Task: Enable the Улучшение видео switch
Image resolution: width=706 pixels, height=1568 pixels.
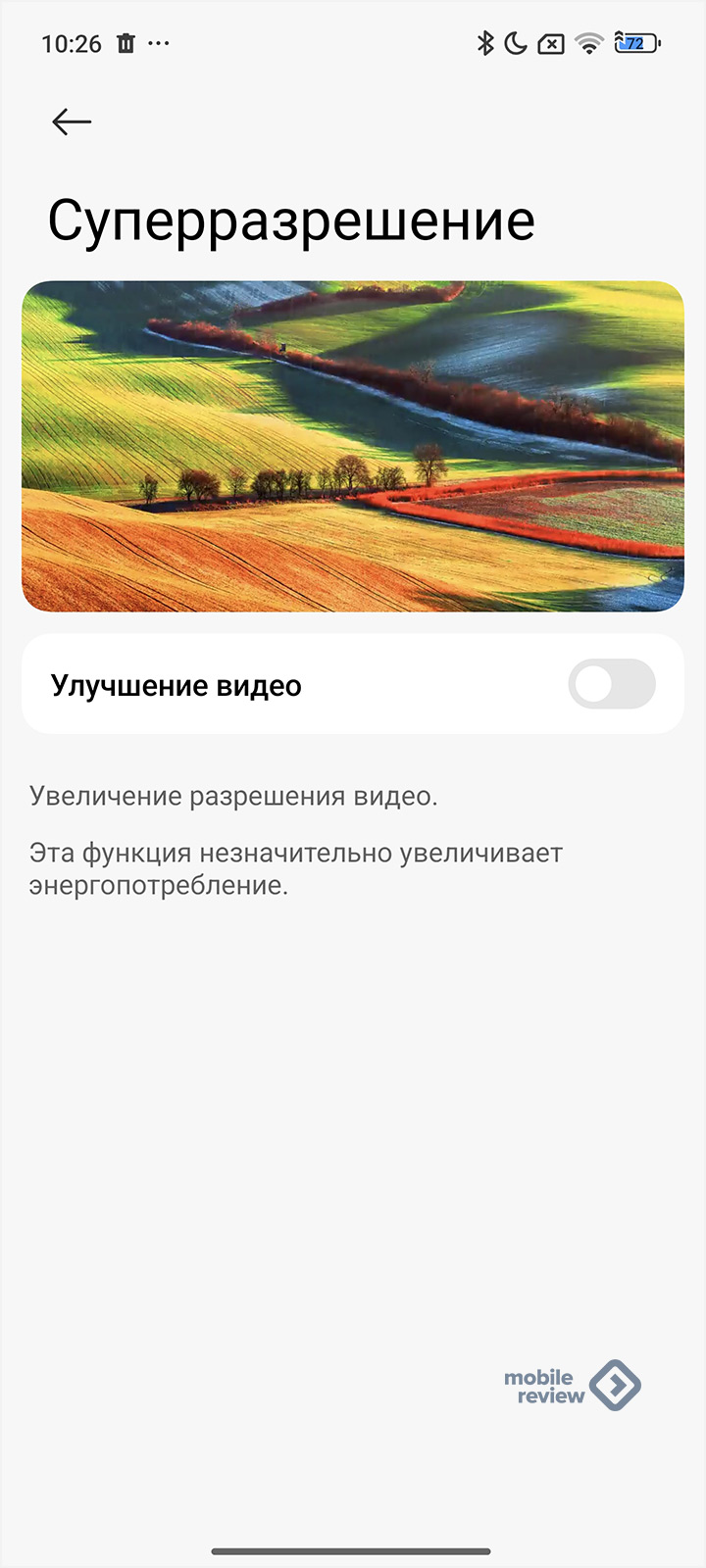Action: (611, 684)
